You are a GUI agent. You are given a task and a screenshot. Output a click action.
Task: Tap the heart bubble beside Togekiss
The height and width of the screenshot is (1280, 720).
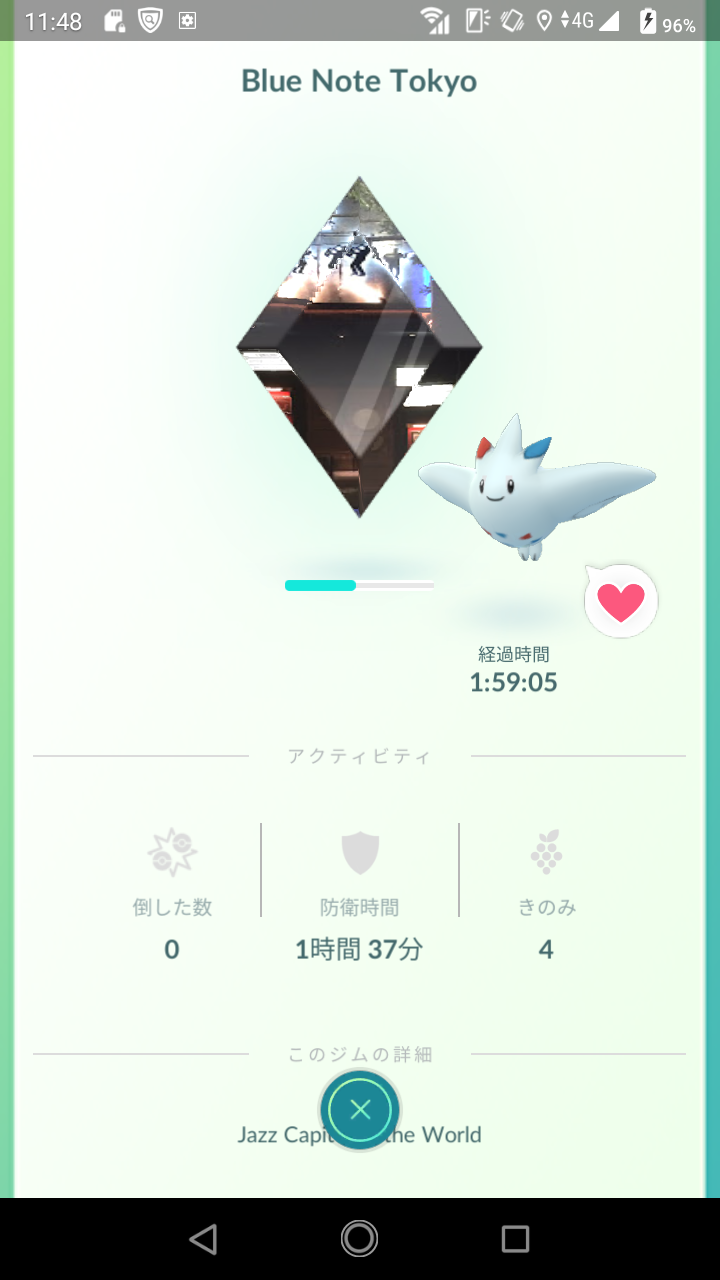621,602
